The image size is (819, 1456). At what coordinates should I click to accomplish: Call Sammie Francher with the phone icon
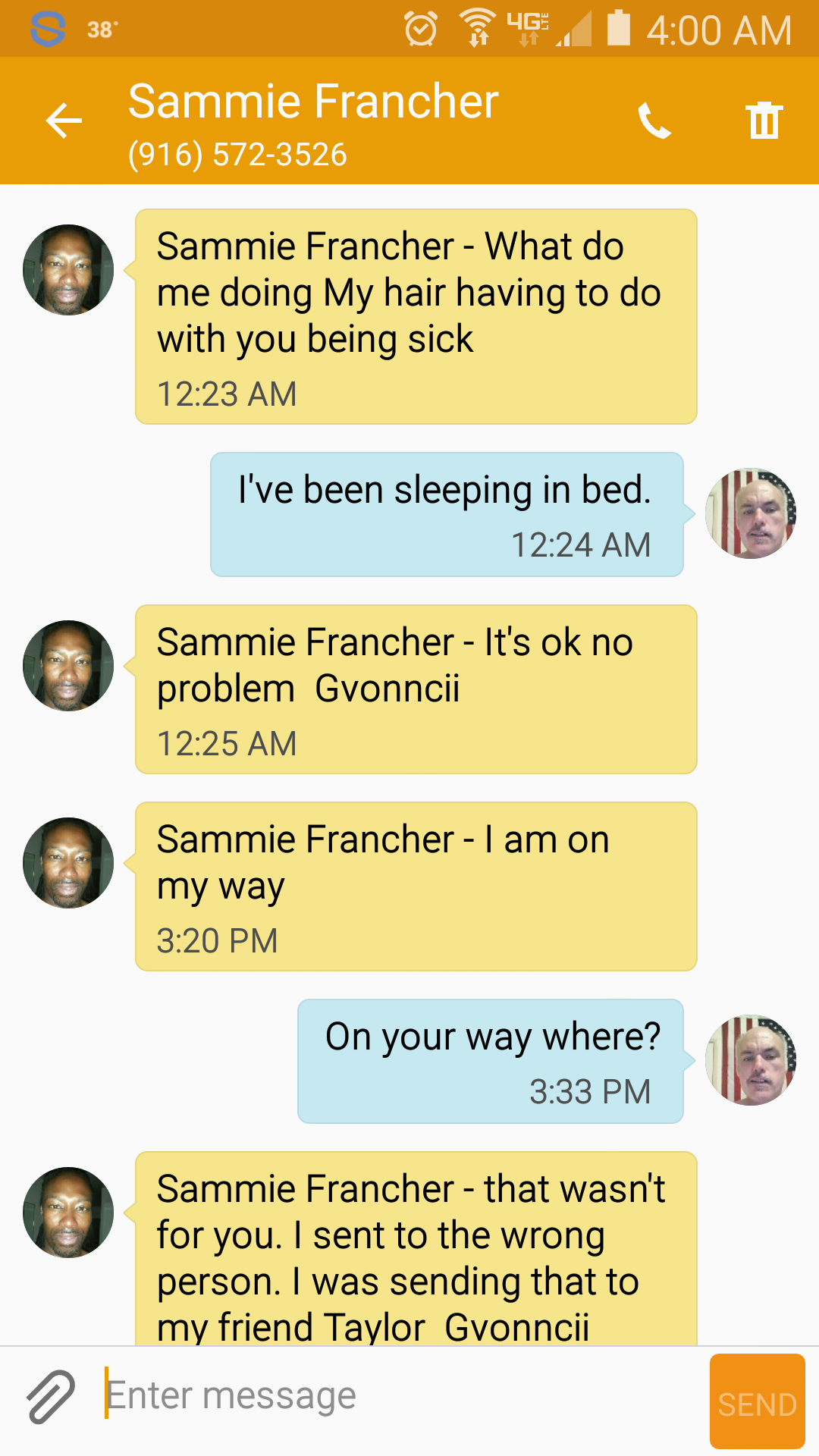tap(654, 121)
